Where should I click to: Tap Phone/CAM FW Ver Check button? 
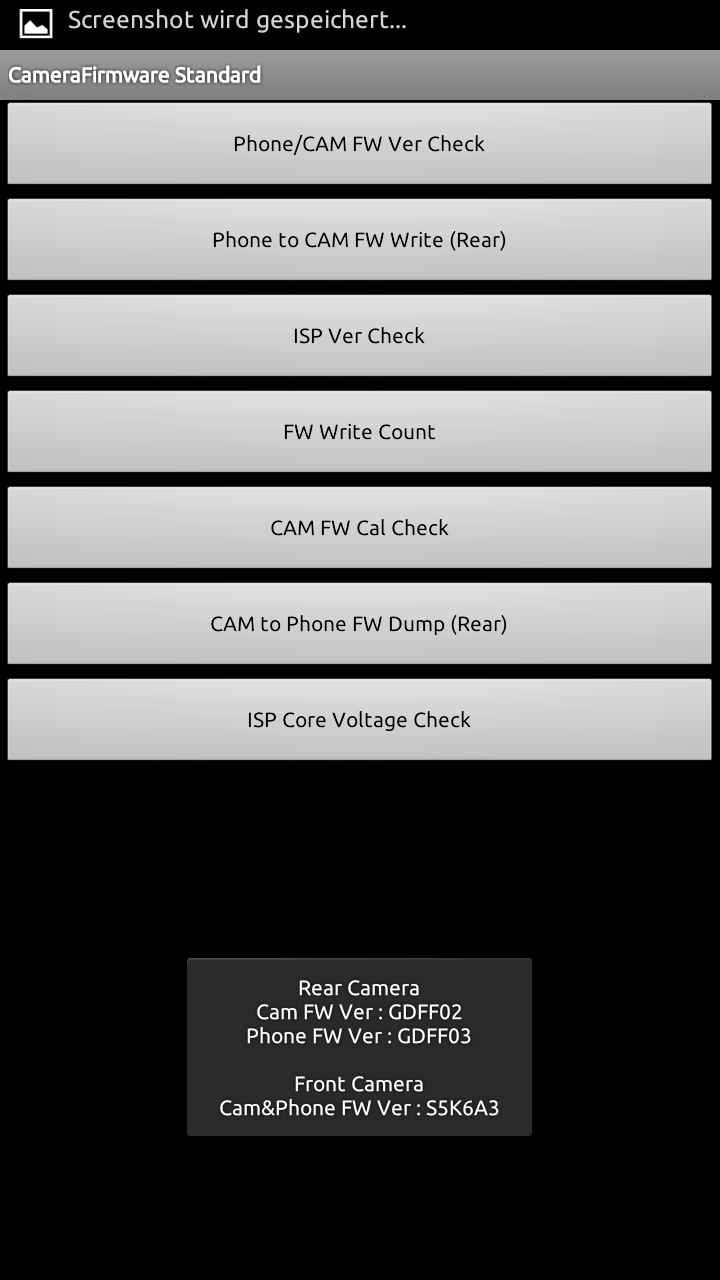coord(359,143)
